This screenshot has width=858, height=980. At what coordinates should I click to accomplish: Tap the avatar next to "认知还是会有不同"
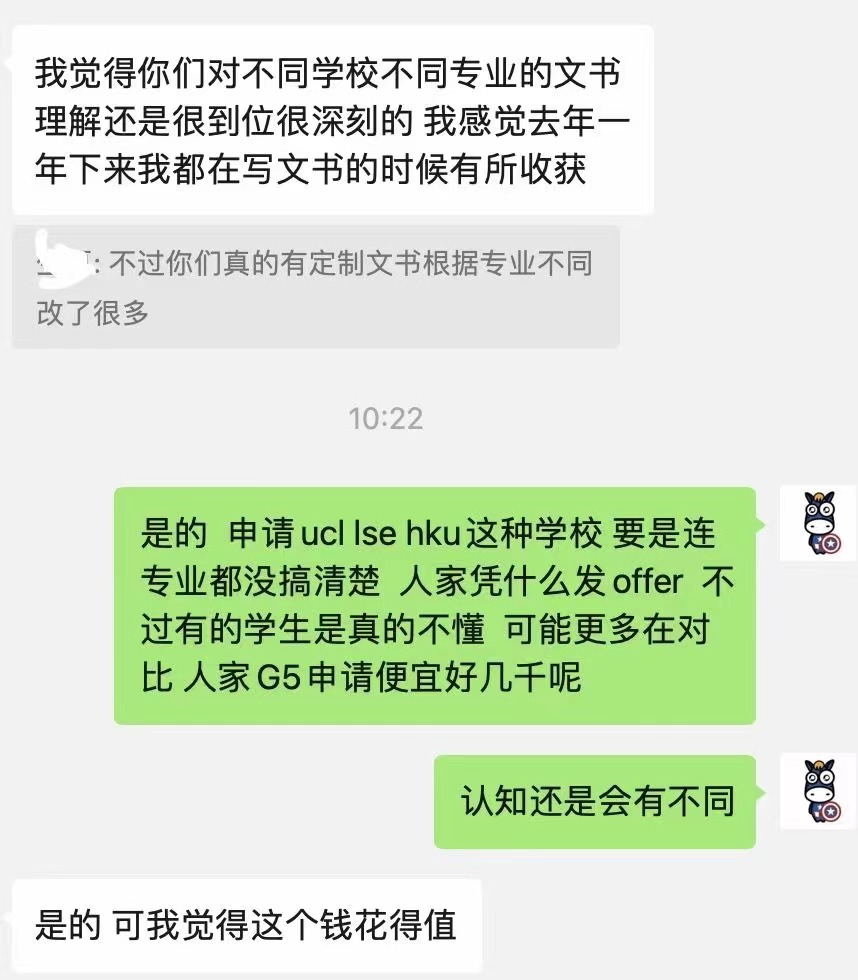pos(819,791)
